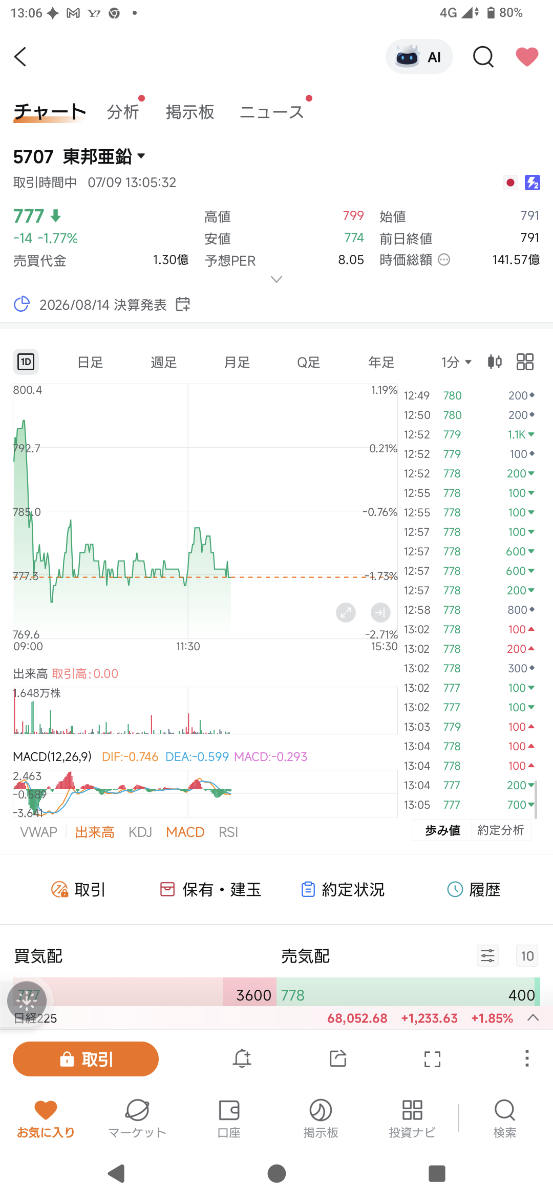
Task: Switch to the KDJ indicator
Action: pos(140,832)
